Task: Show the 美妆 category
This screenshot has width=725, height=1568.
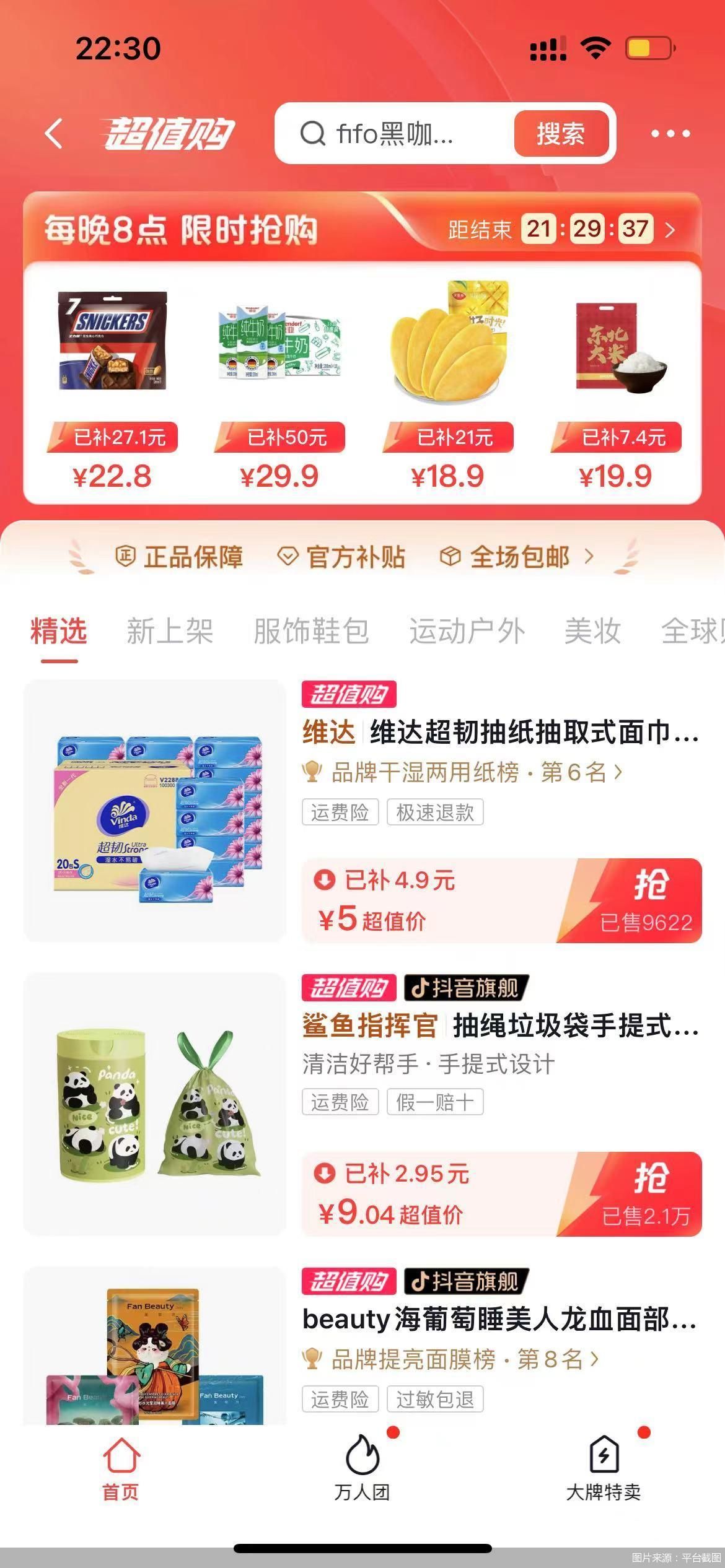Action: [592, 632]
